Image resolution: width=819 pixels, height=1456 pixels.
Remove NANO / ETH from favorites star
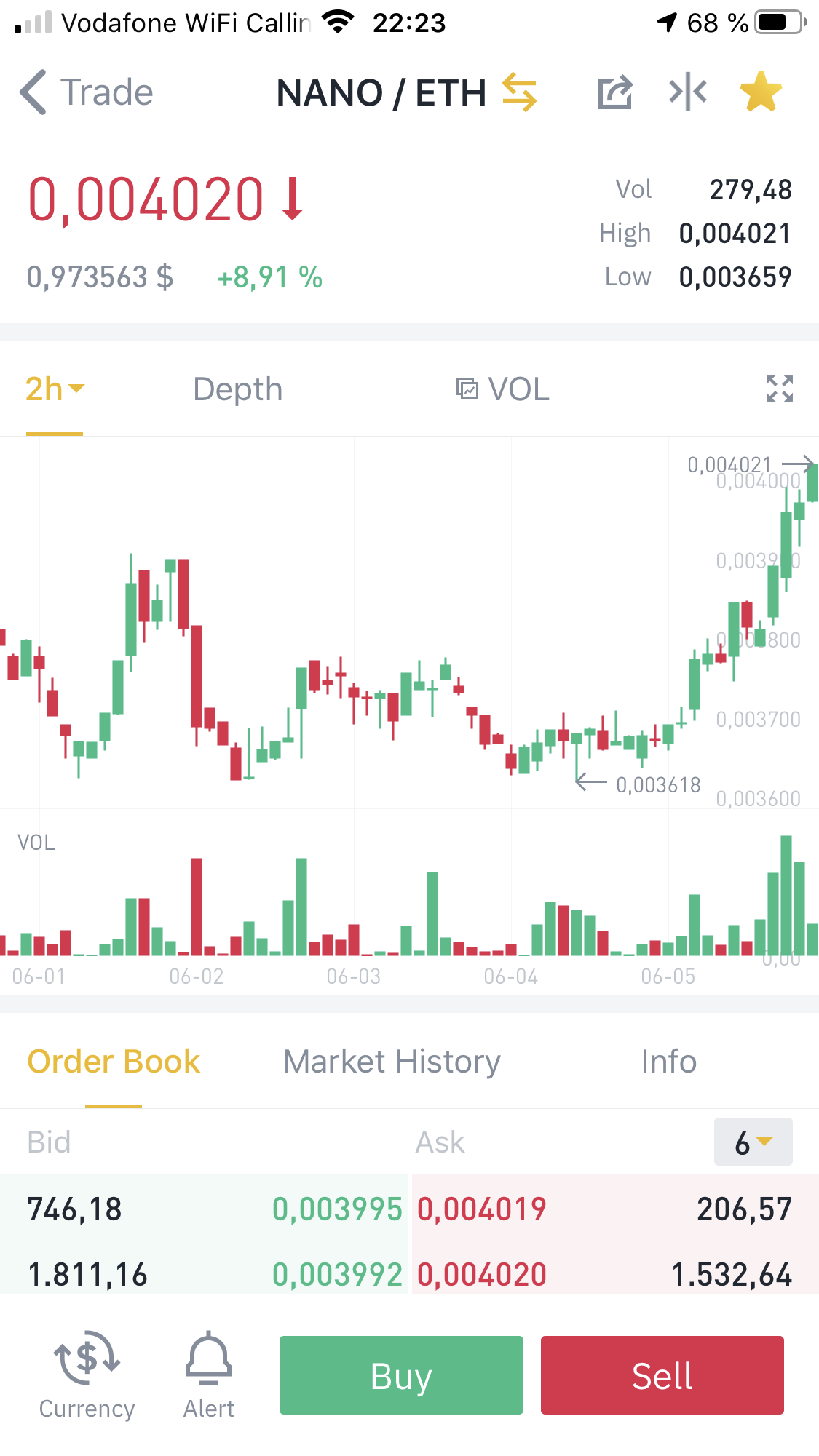(x=760, y=92)
